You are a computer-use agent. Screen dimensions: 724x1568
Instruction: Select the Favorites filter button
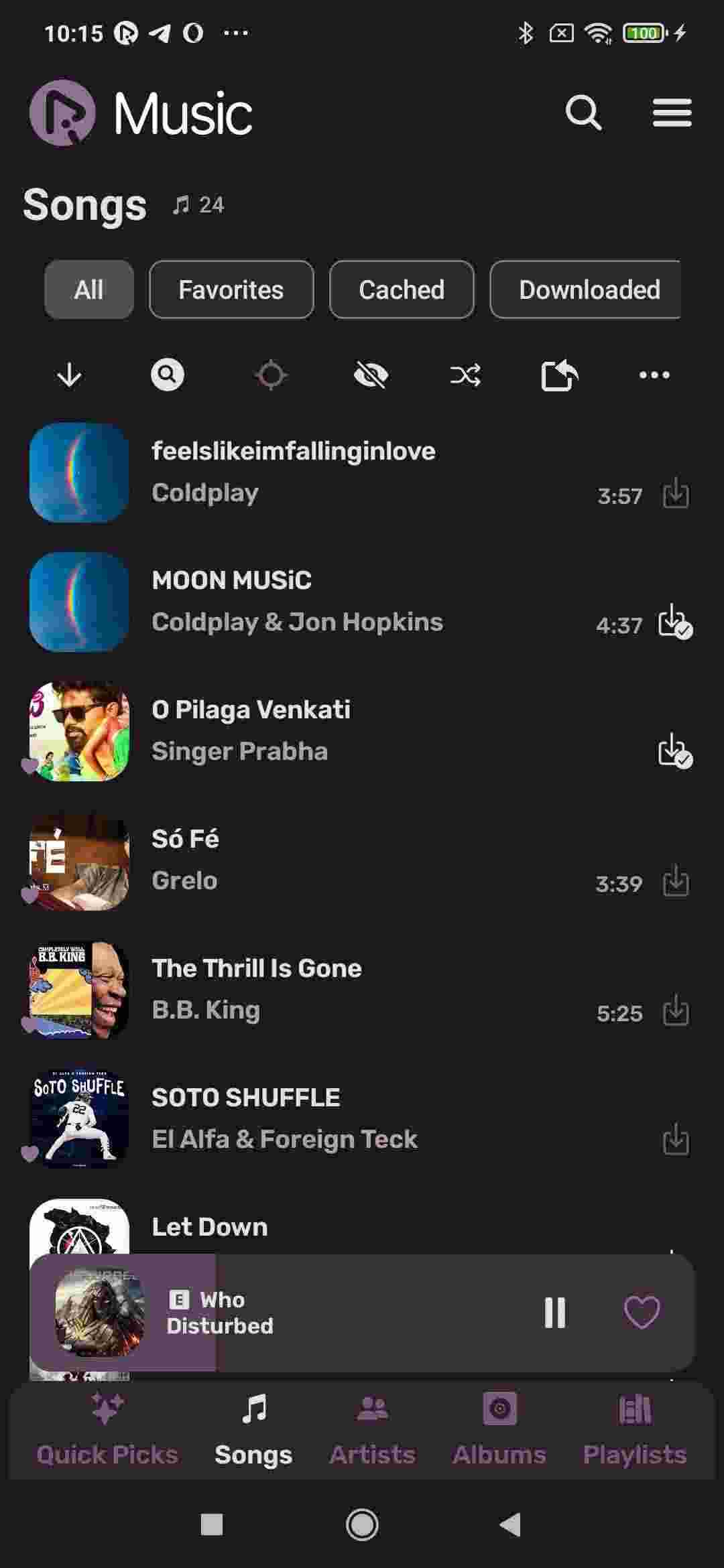coord(231,289)
